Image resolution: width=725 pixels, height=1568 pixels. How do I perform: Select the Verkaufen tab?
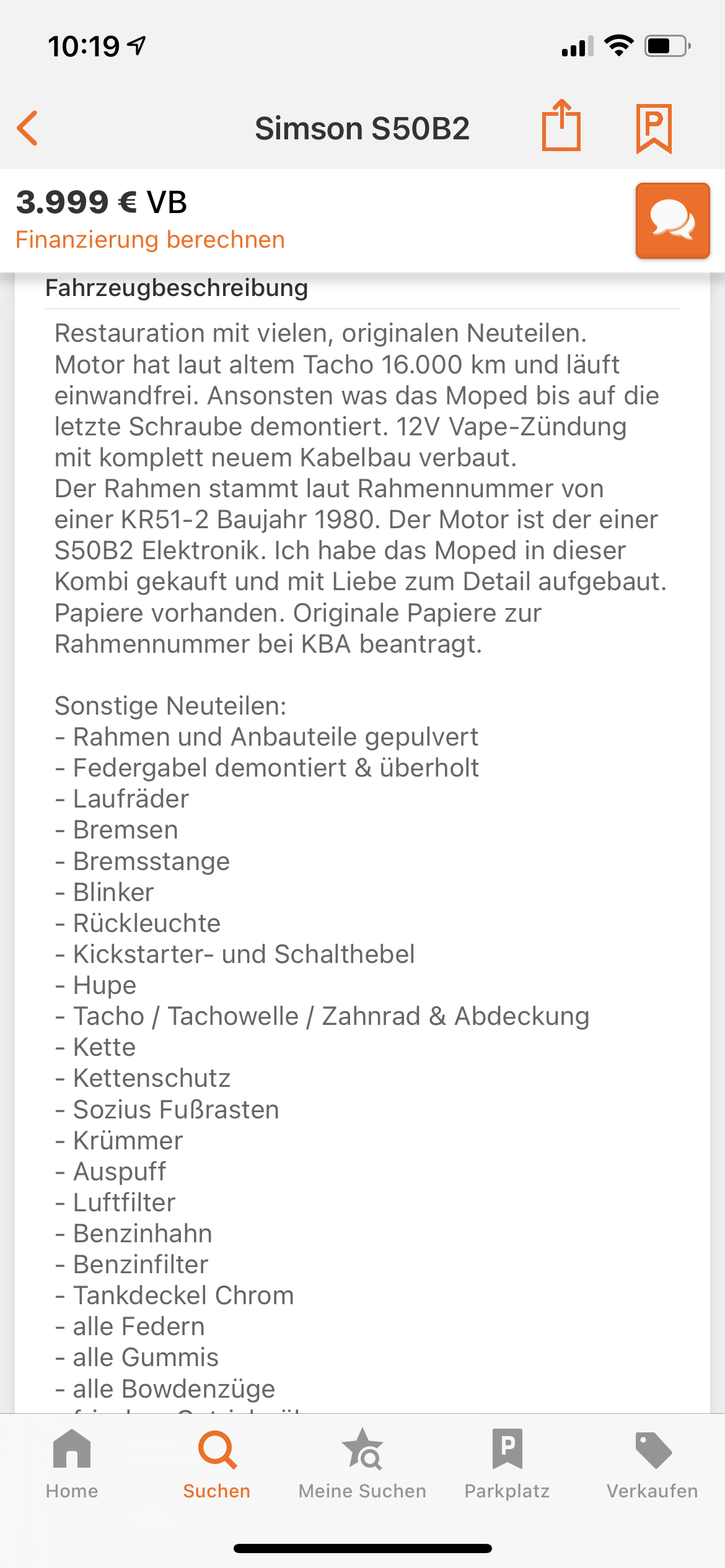click(x=652, y=1463)
